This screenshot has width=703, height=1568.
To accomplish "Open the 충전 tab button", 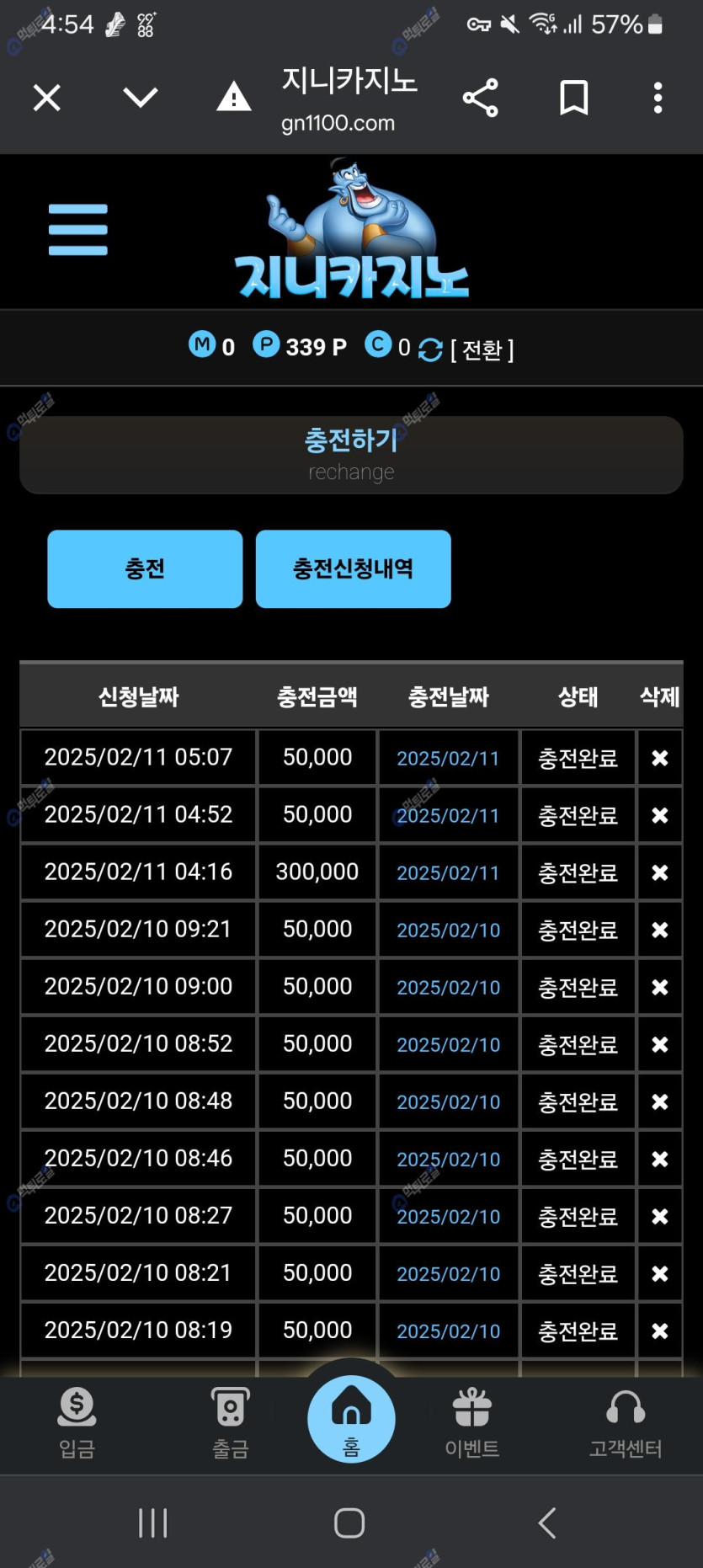I will click(x=145, y=568).
